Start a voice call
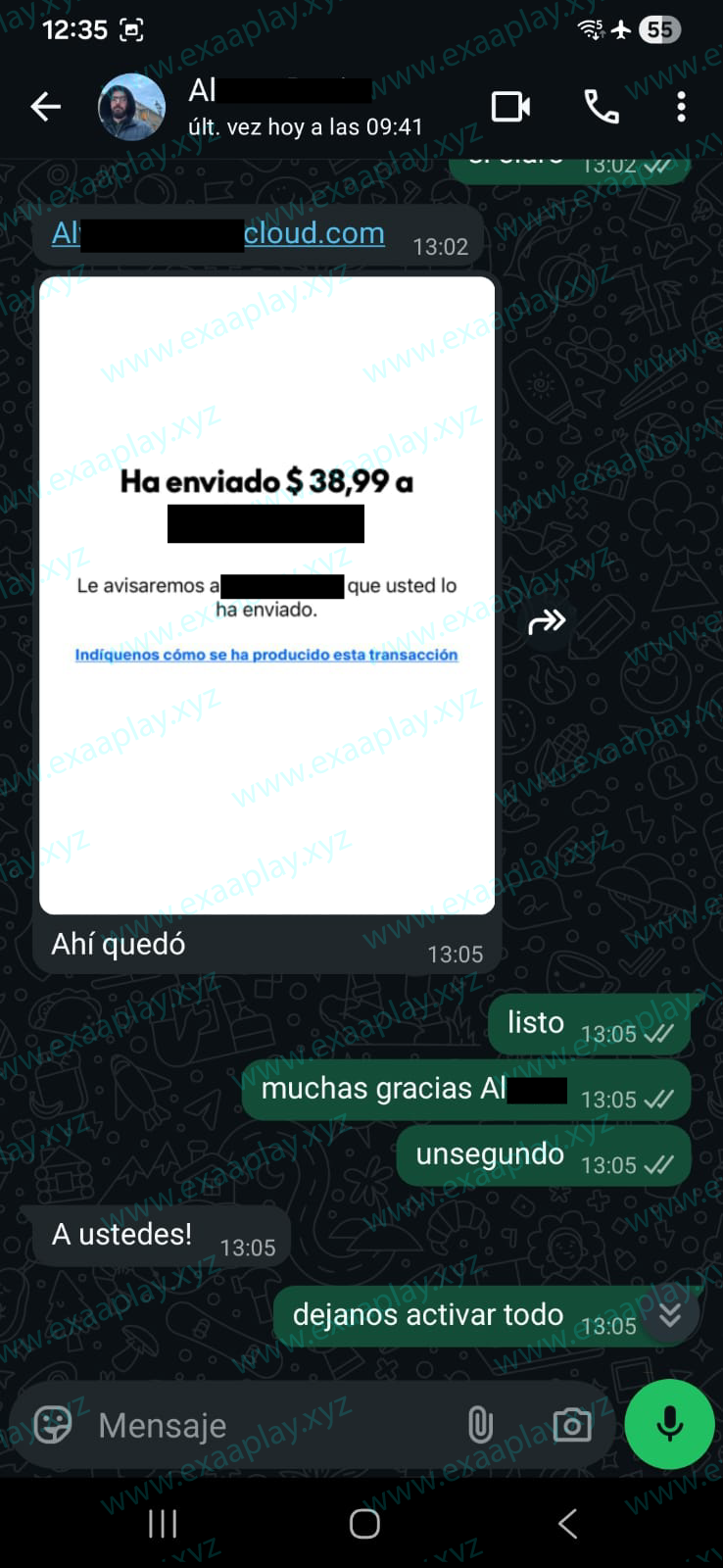 [x=601, y=107]
